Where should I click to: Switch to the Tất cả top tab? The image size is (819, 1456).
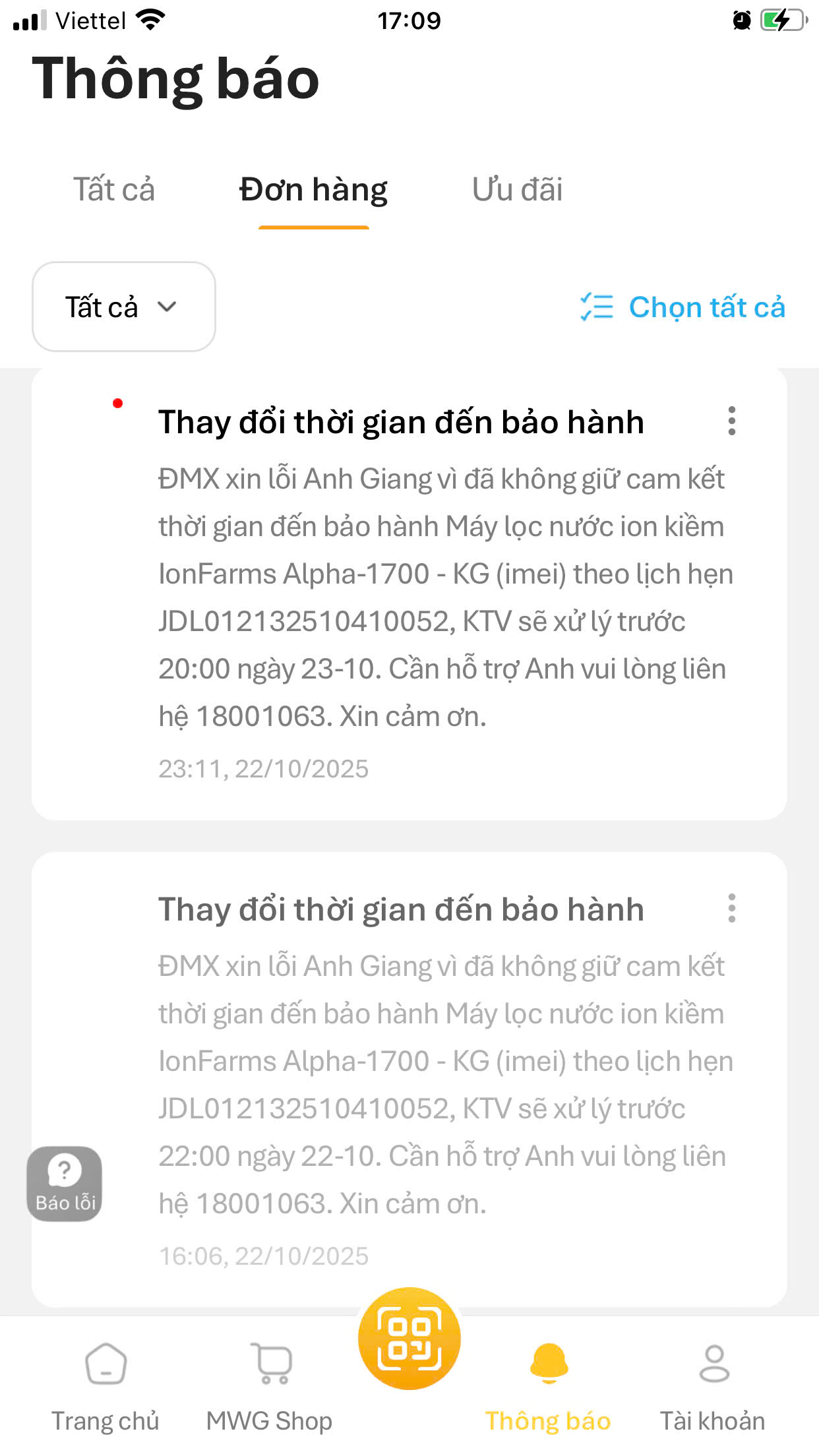113,190
